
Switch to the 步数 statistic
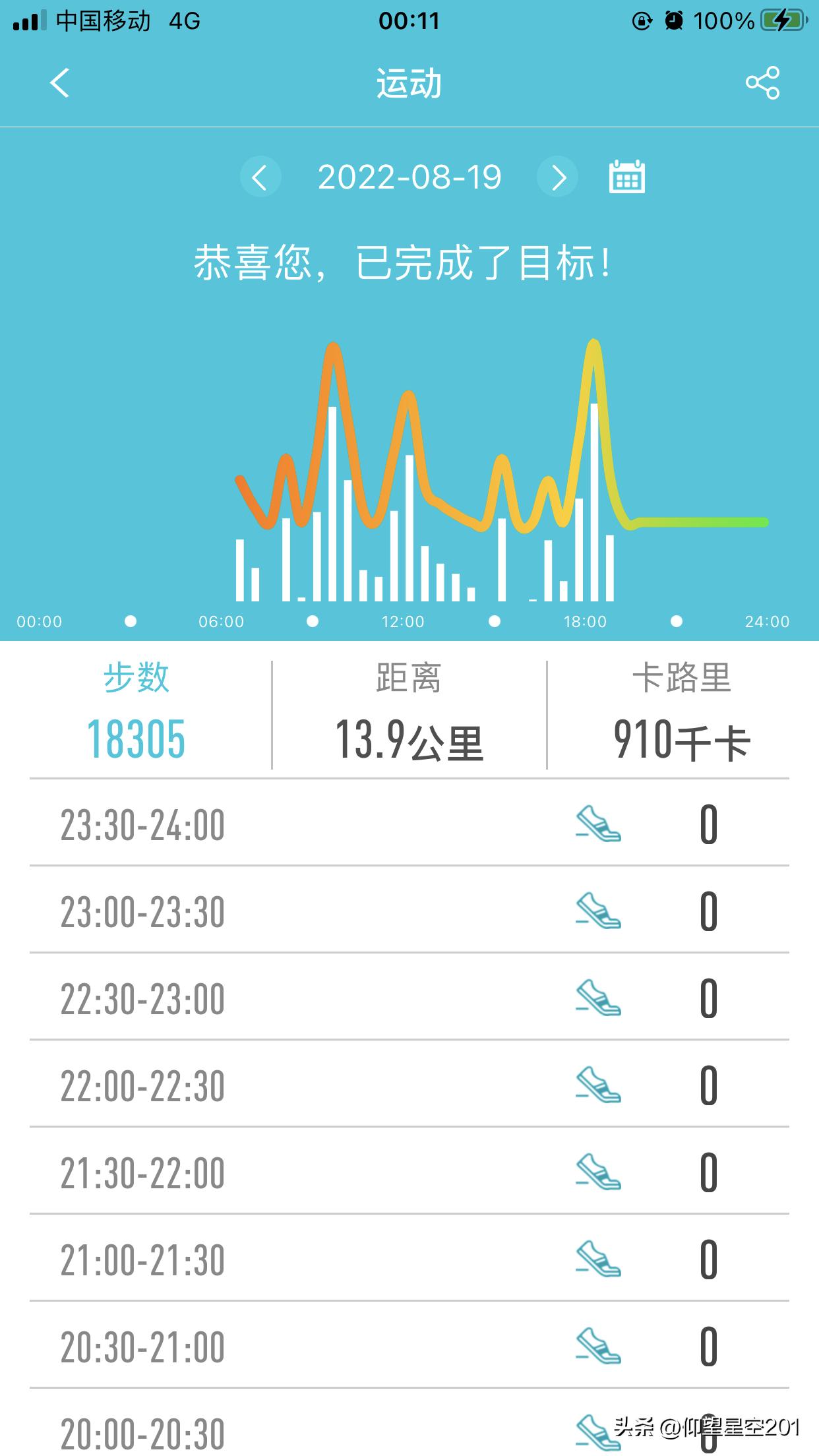136,712
